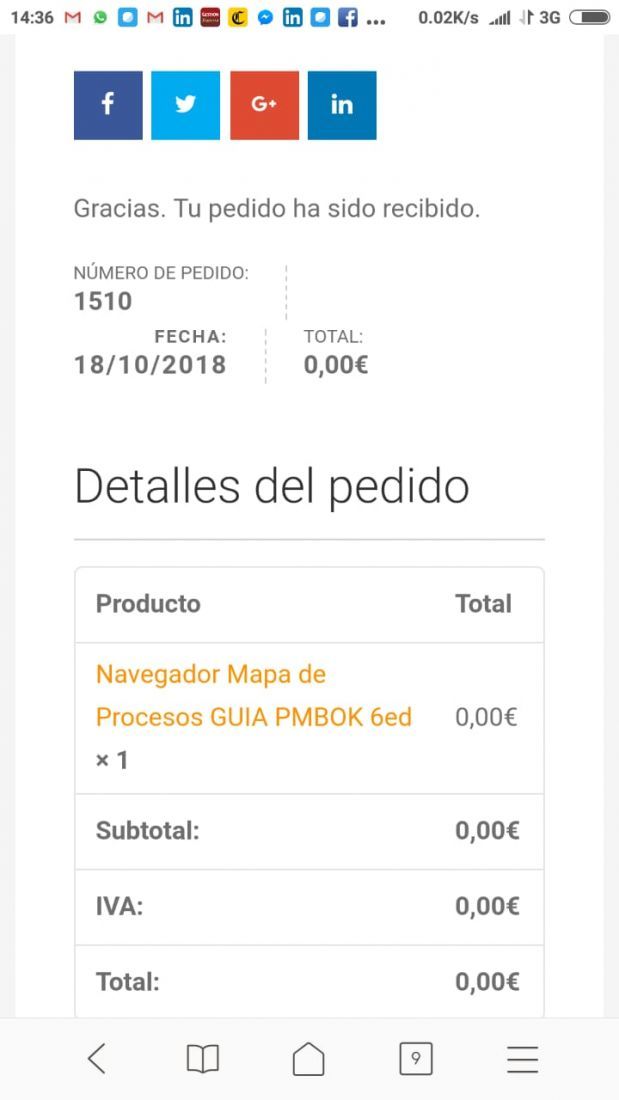The width and height of the screenshot is (619, 1100).
Task: Share the page on LinkedIn
Action: (342, 105)
